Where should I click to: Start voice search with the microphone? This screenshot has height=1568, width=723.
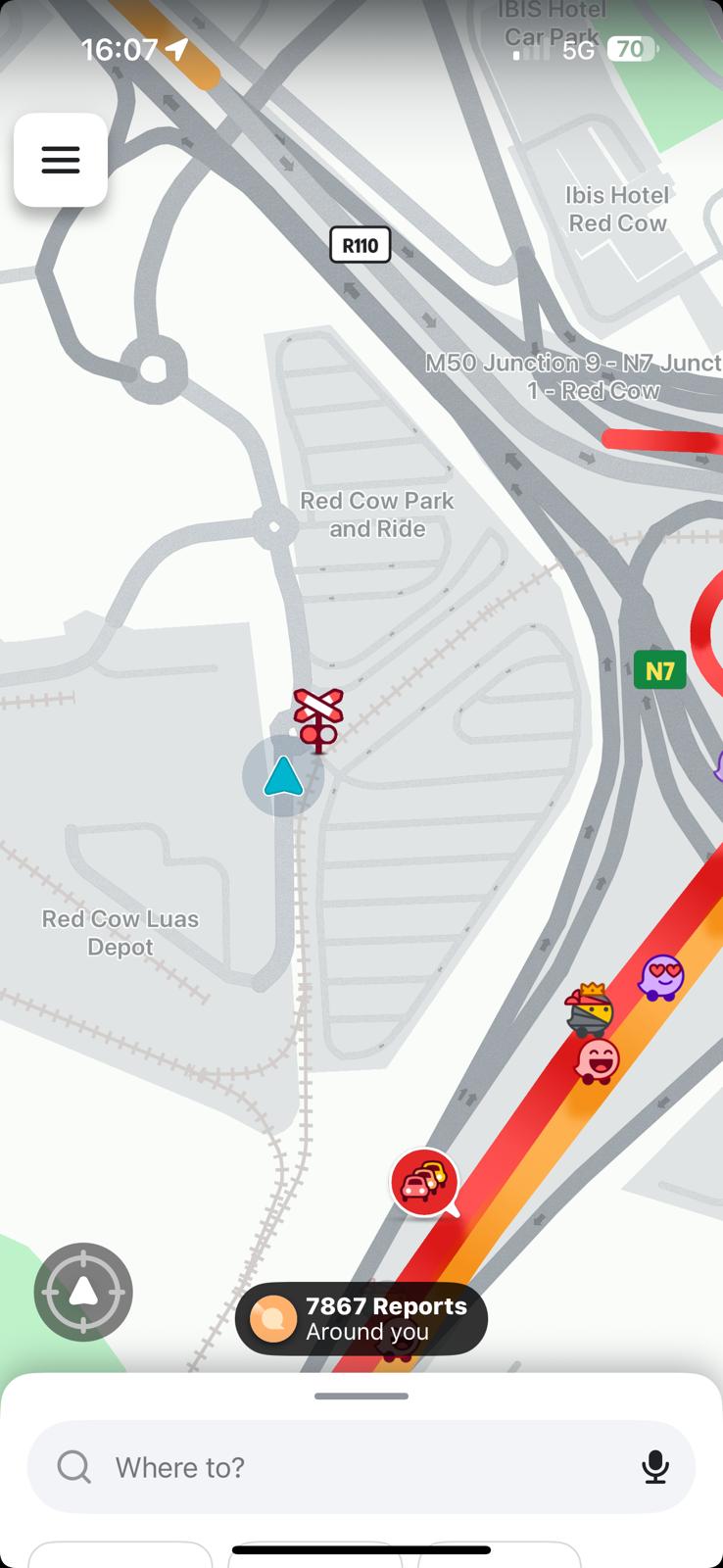click(654, 1467)
